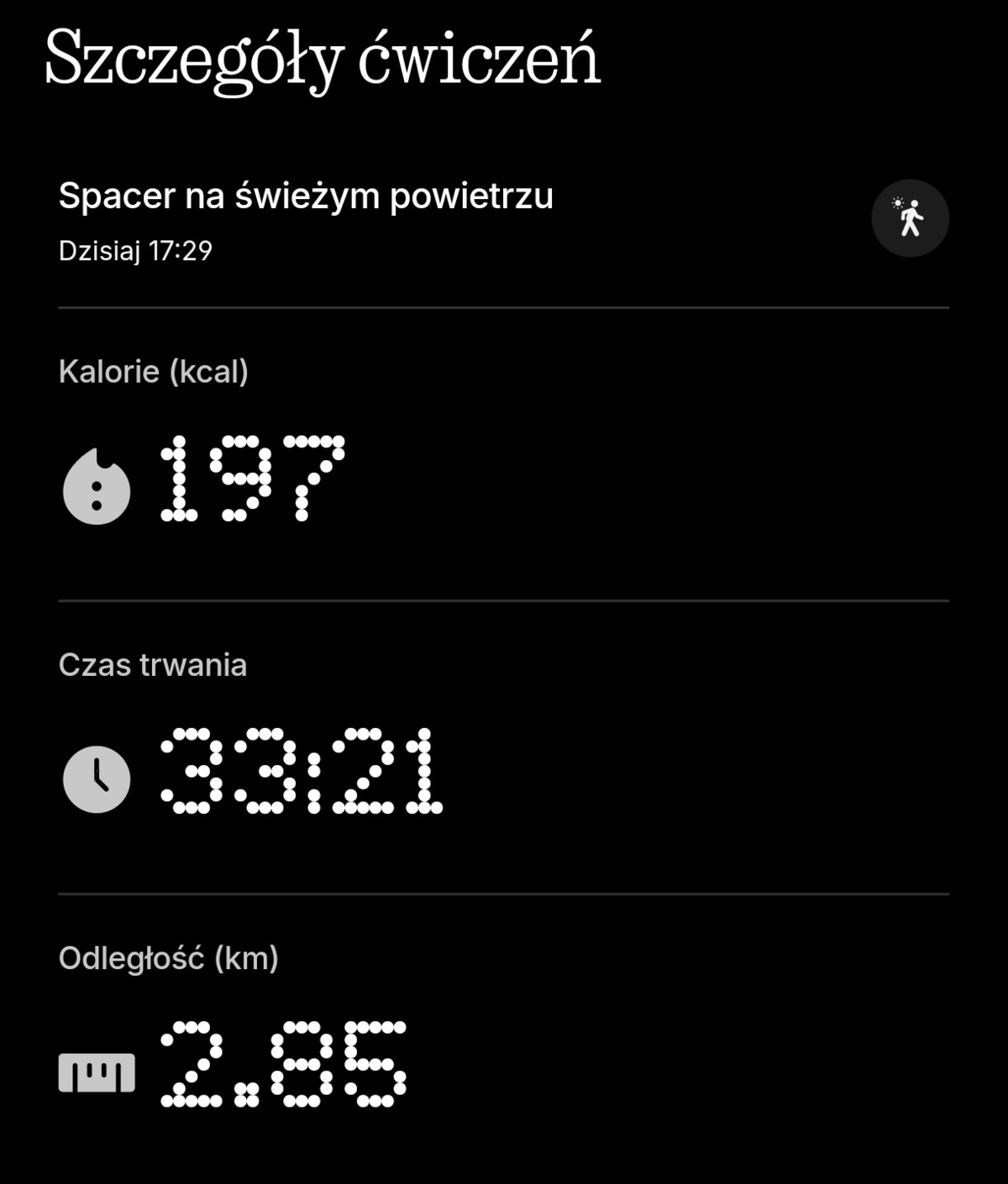Click the outdoor walk activity icon

911,217
